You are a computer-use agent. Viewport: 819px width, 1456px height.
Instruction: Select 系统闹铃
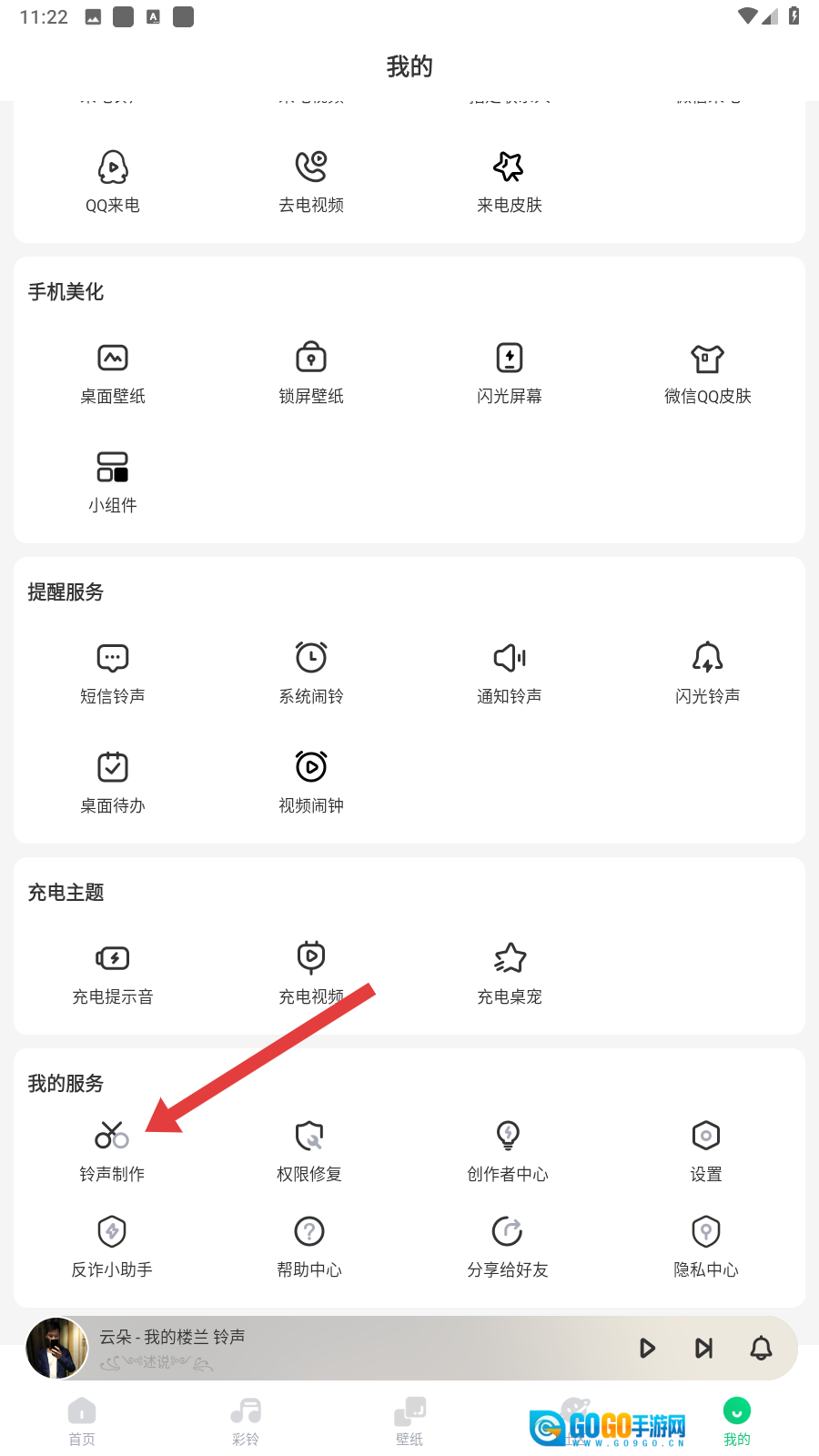pyautogui.click(x=311, y=672)
